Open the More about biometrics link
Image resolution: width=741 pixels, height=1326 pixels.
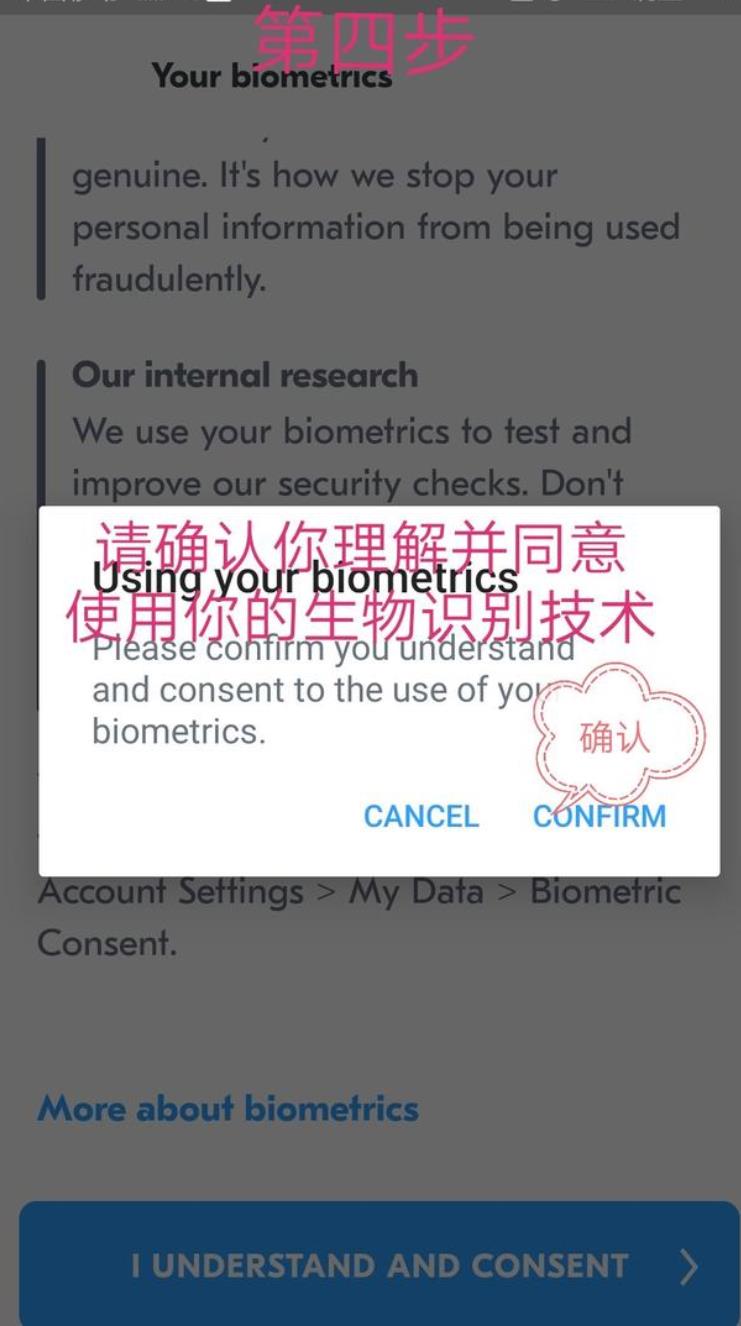(228, 1108)
